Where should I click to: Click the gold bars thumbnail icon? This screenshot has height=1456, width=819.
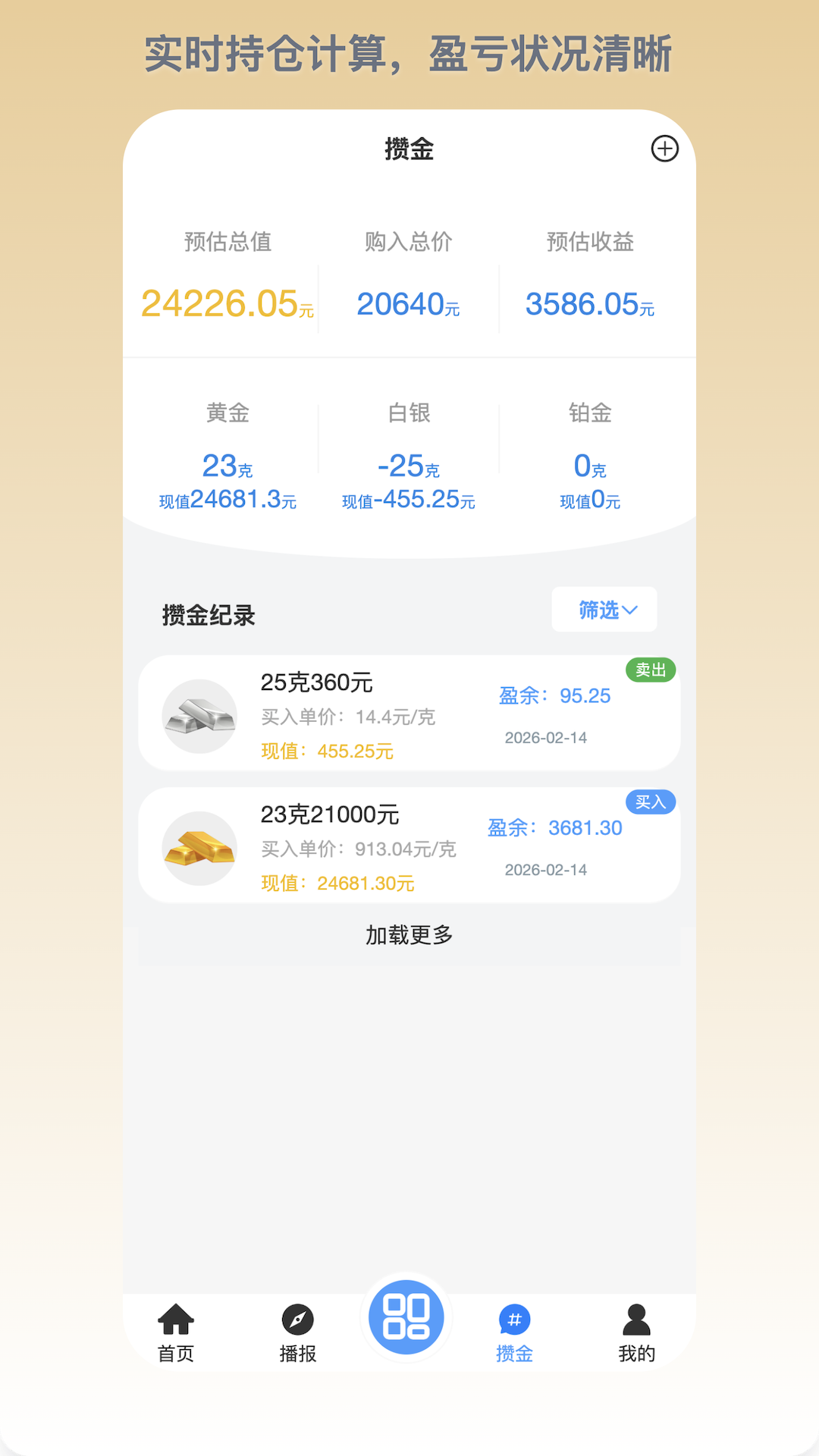pos(199,848)
